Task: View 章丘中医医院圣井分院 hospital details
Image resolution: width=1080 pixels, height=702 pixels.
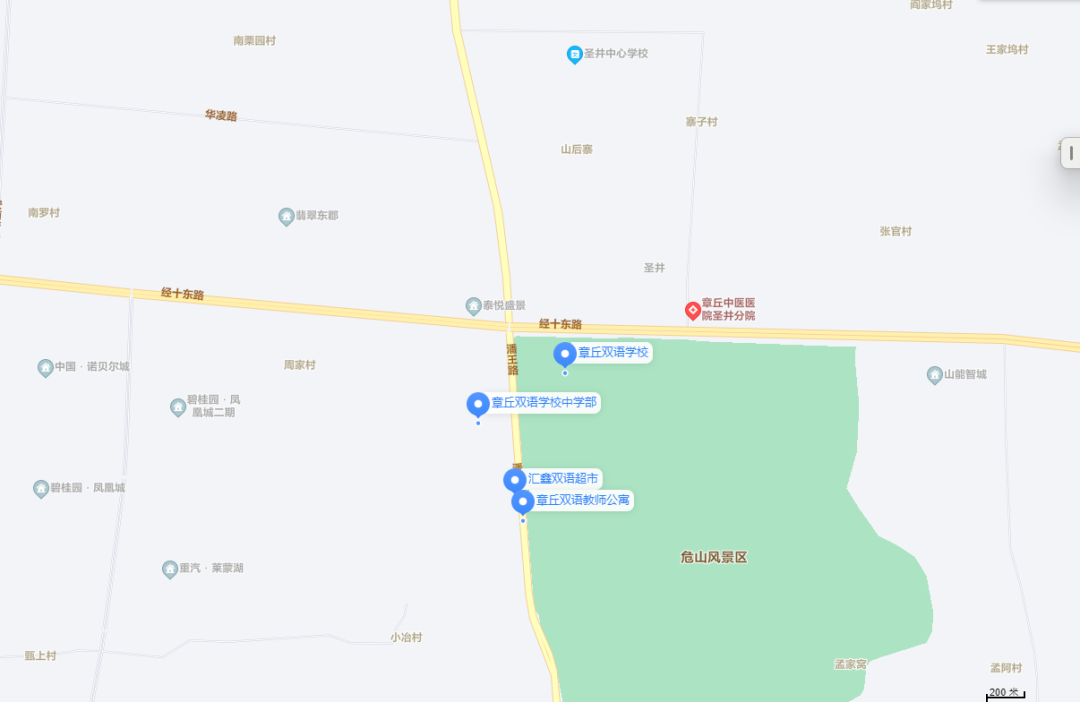Action: coord(692,310)
